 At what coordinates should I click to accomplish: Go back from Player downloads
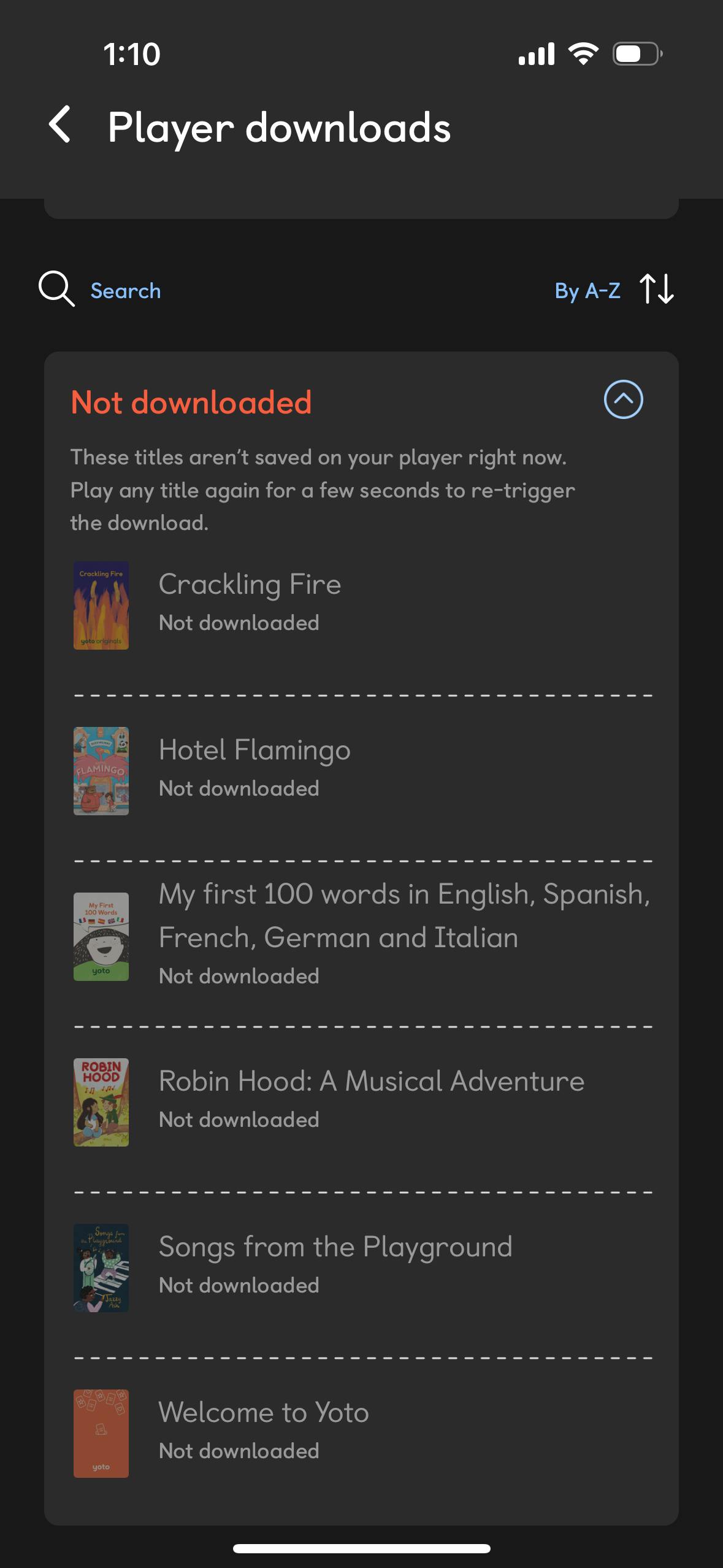(60, 125)
